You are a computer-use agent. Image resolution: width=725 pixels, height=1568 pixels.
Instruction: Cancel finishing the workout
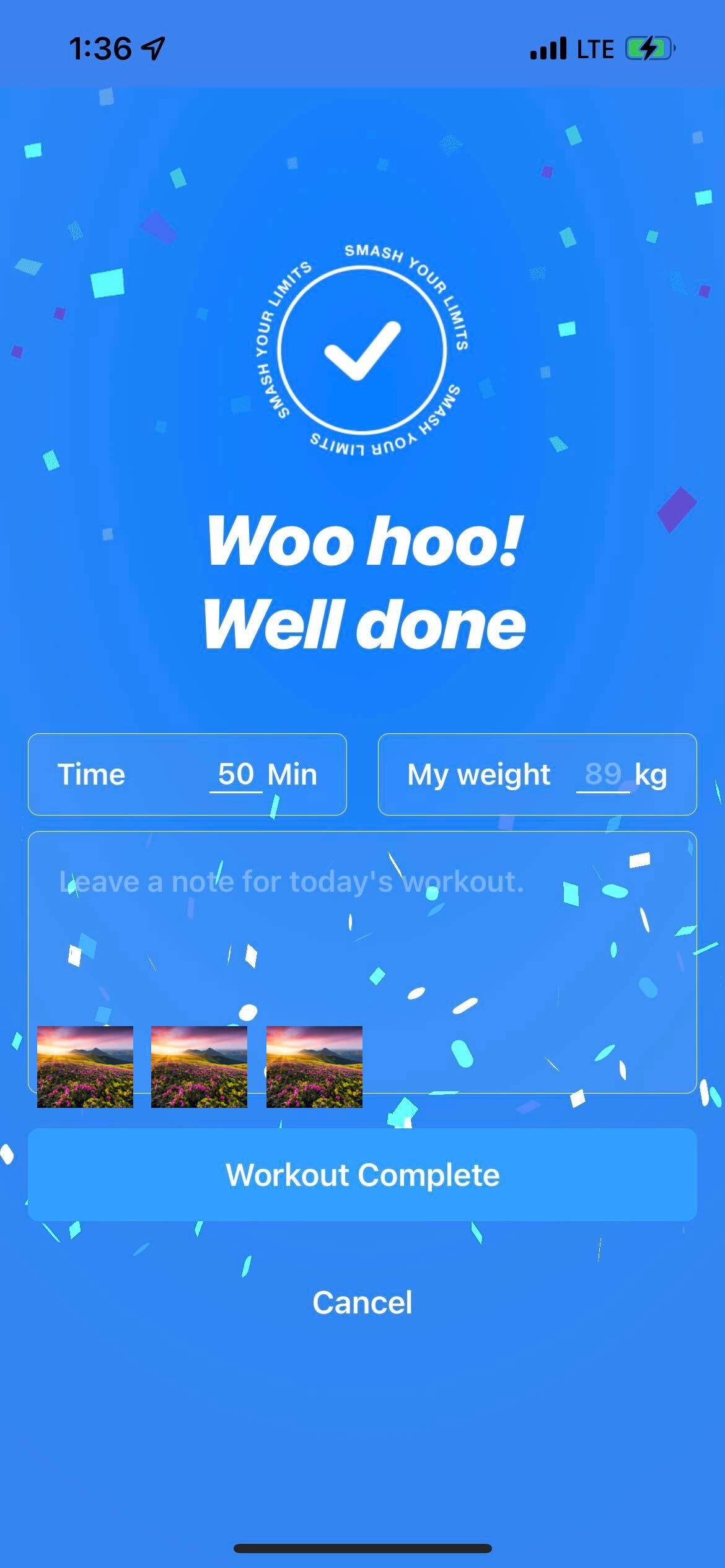pos(362,1302)
